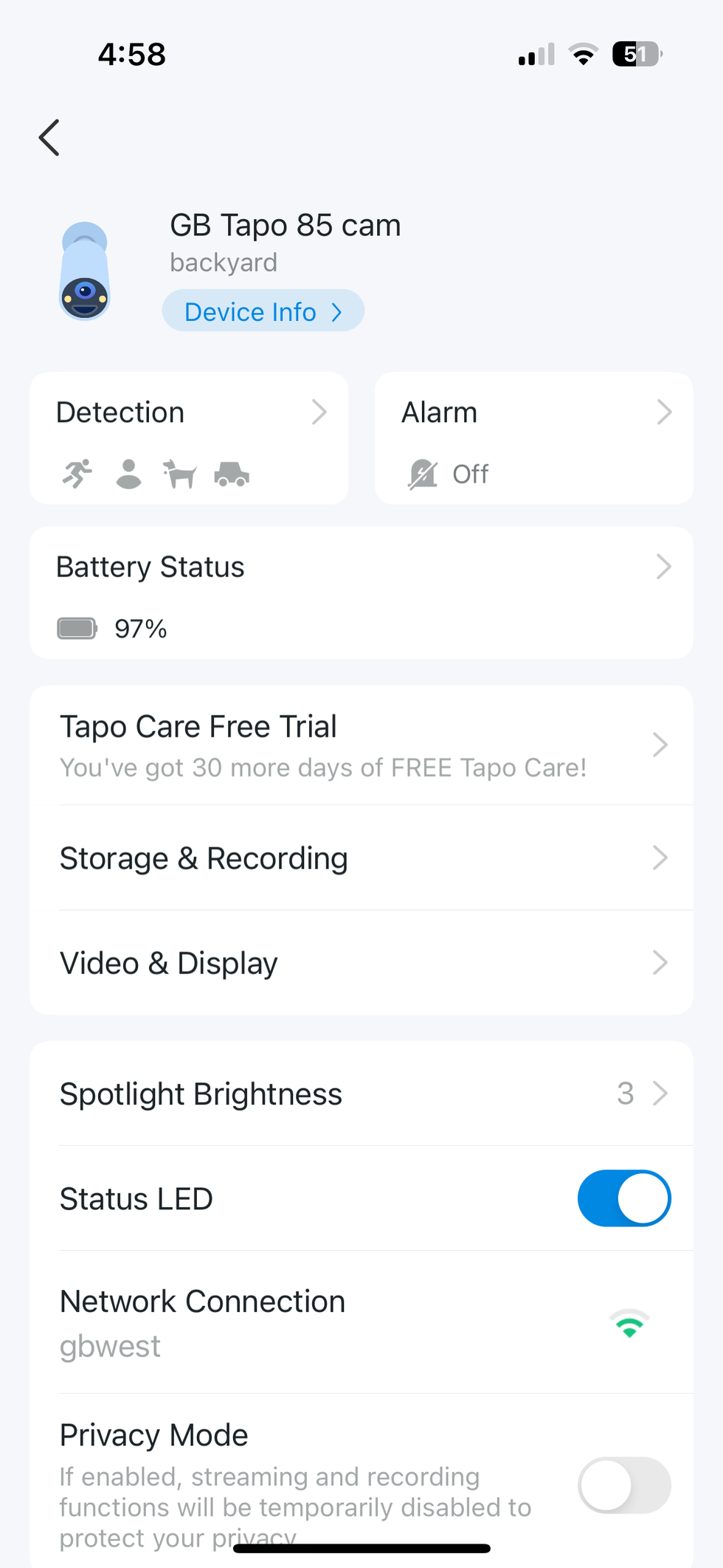Expand the Detection settings
Viewport: 723px width, 1568px height.
click(319, 412)
